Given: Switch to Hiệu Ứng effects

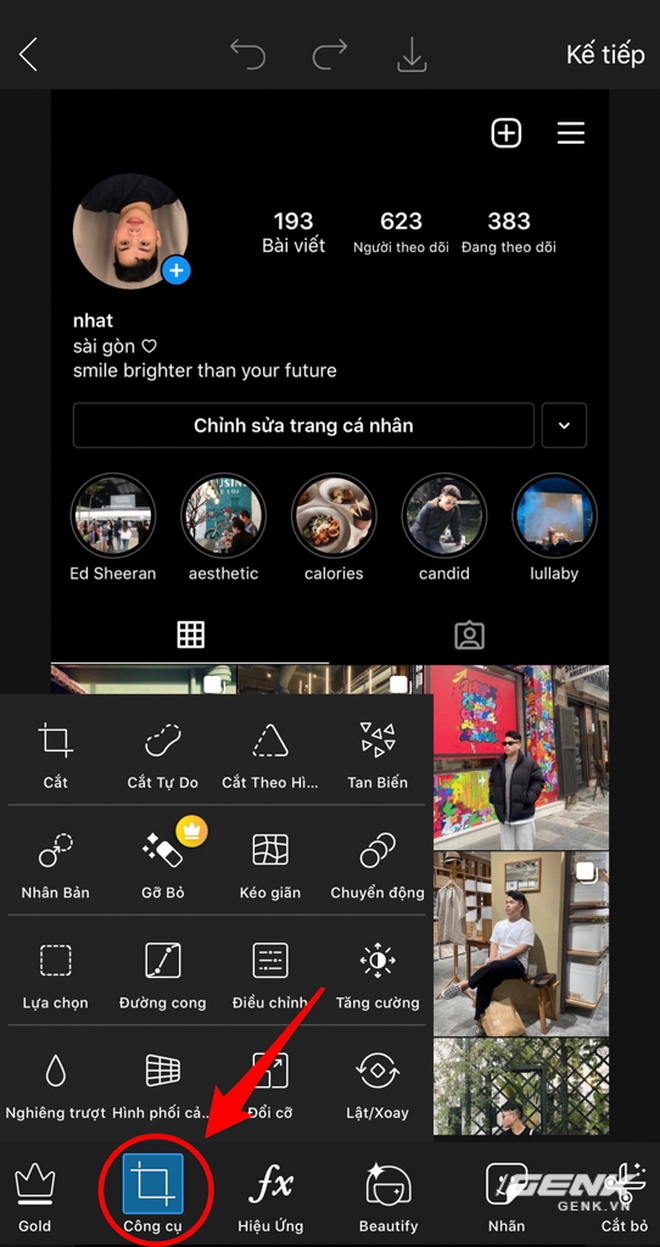Looking at the screenshot, I should tap(271, 1198).
